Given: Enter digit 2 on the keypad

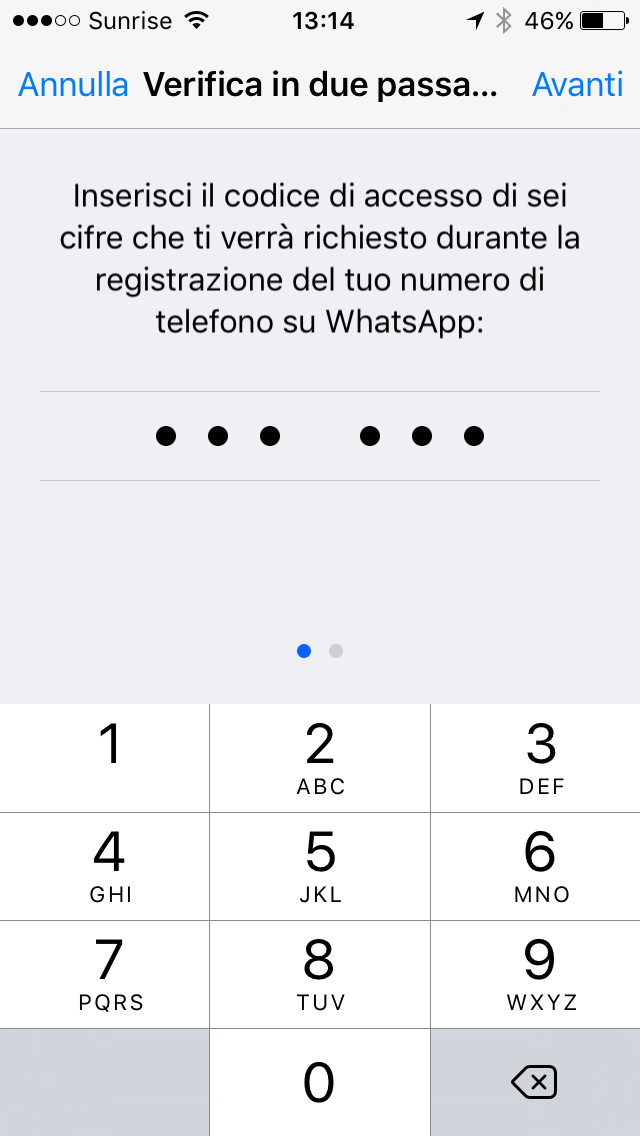Looking at the screenshot, I should [320, 758].
